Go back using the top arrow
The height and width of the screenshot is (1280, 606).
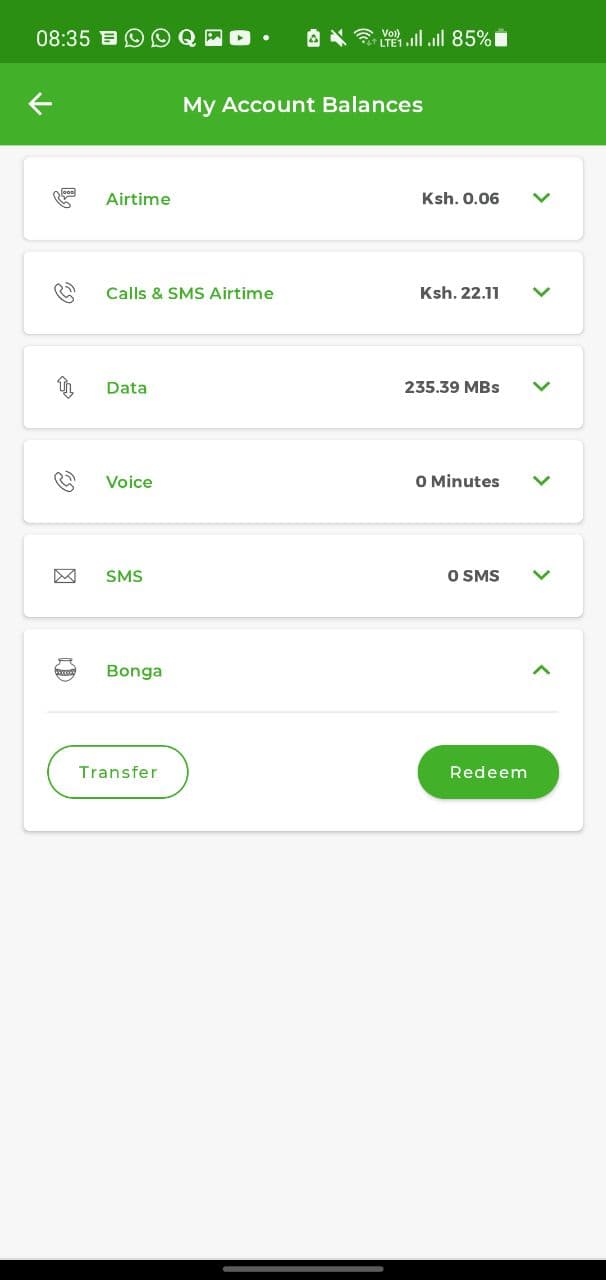tap(40, 104)
